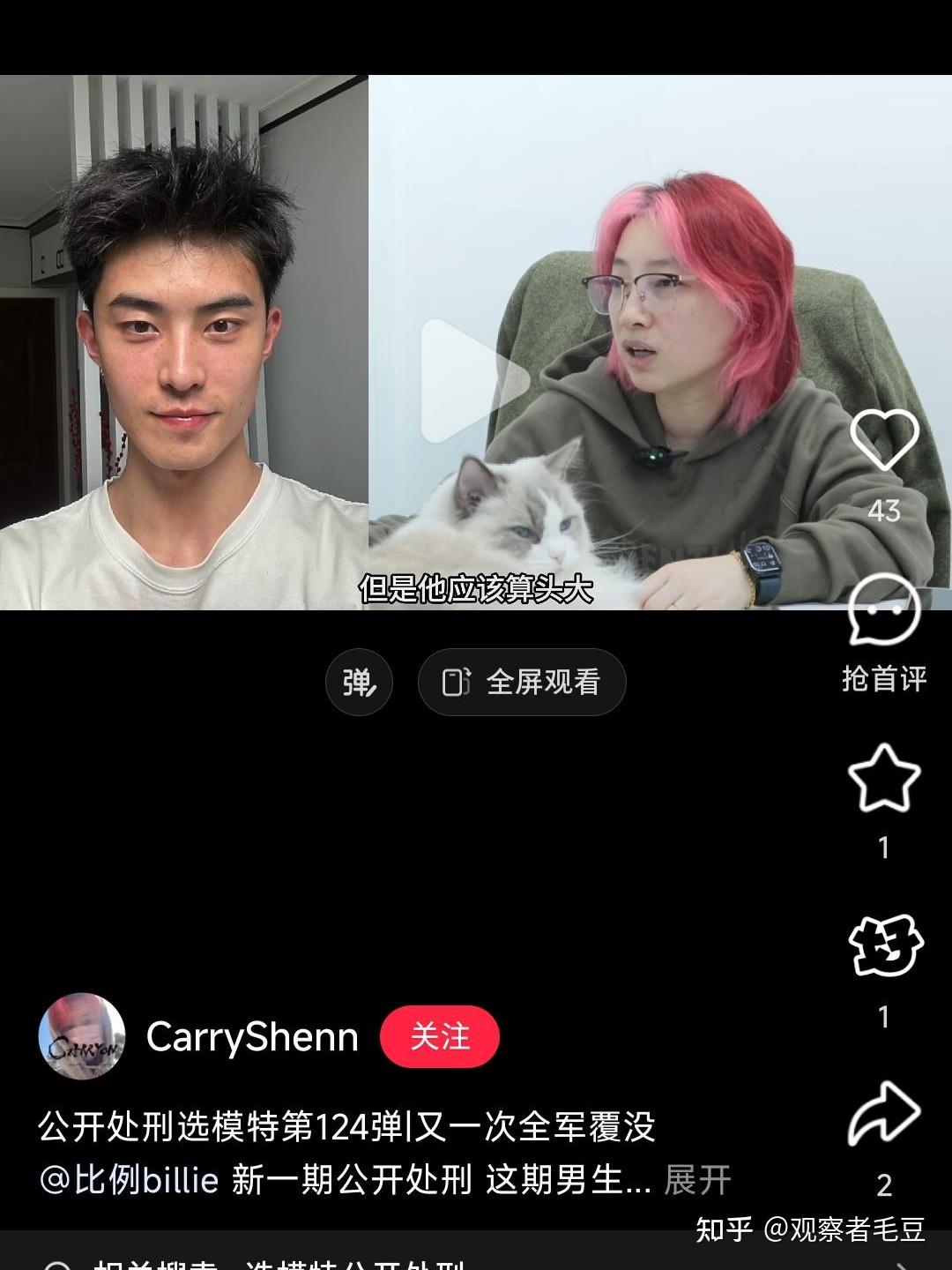Toggle the 弹 danmaku button
Screen dimensions: 952x1270
(359, 682)
